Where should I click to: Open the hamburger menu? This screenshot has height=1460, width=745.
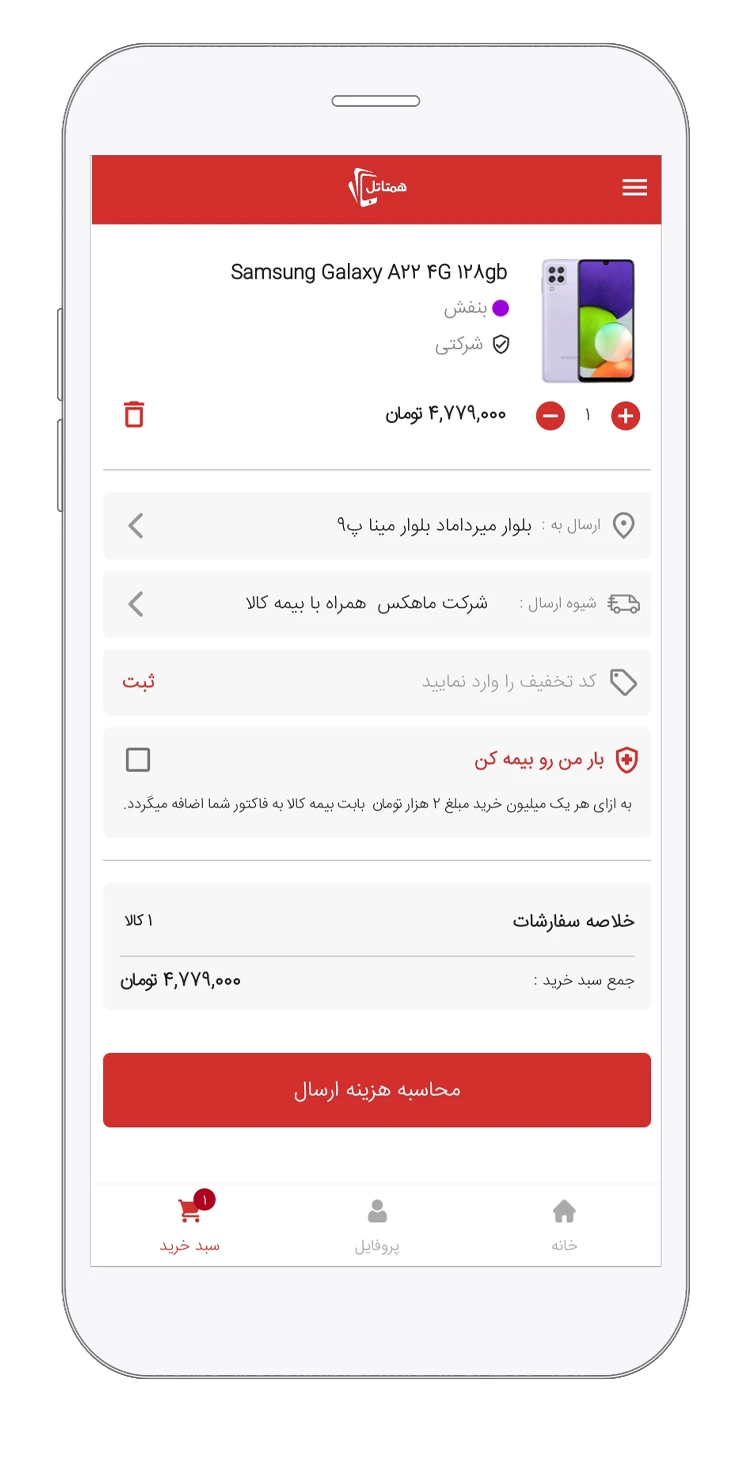[x=634, y=188]
